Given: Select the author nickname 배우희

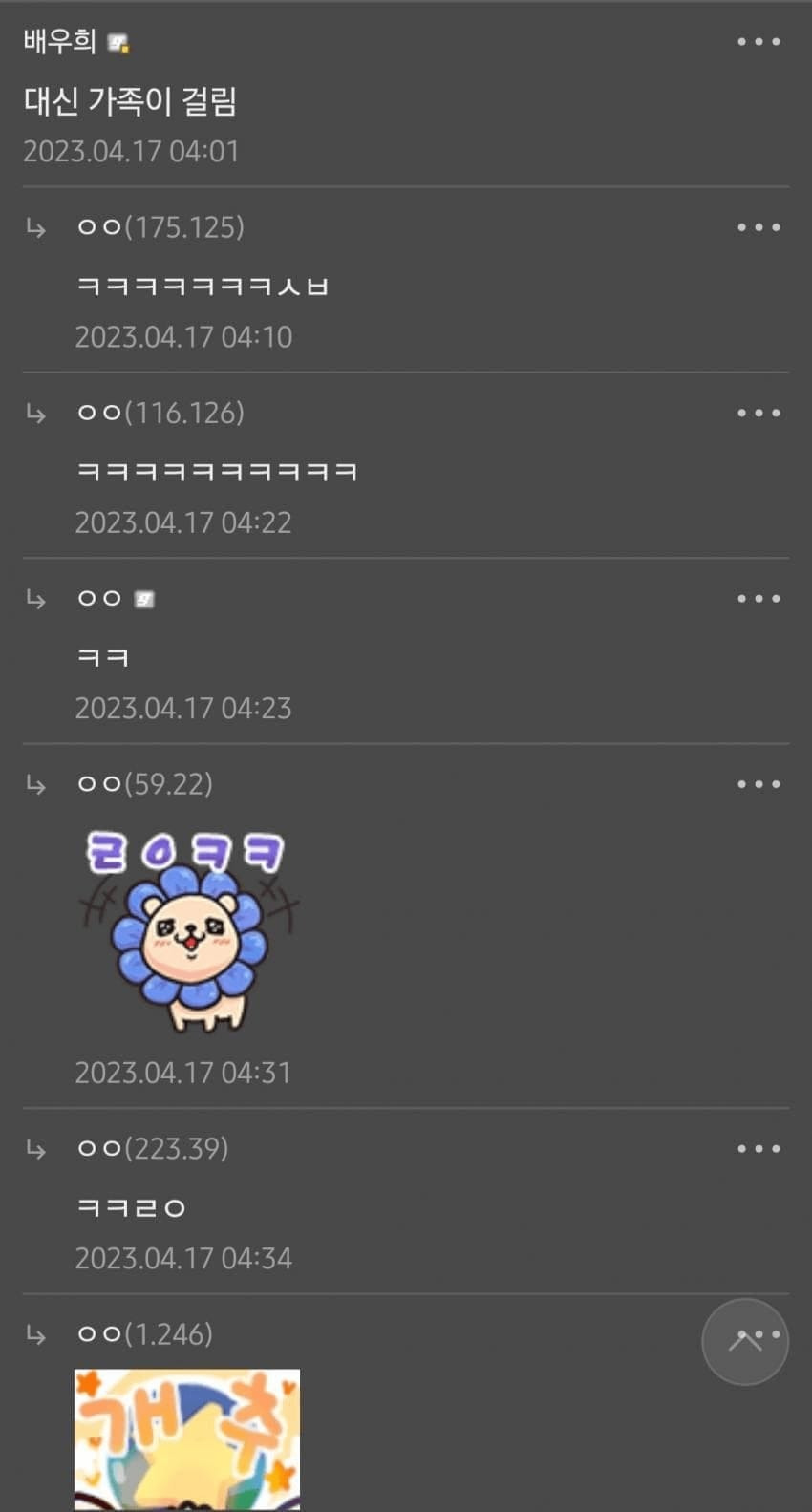Looking at the screenshot, I should point(57,42).
